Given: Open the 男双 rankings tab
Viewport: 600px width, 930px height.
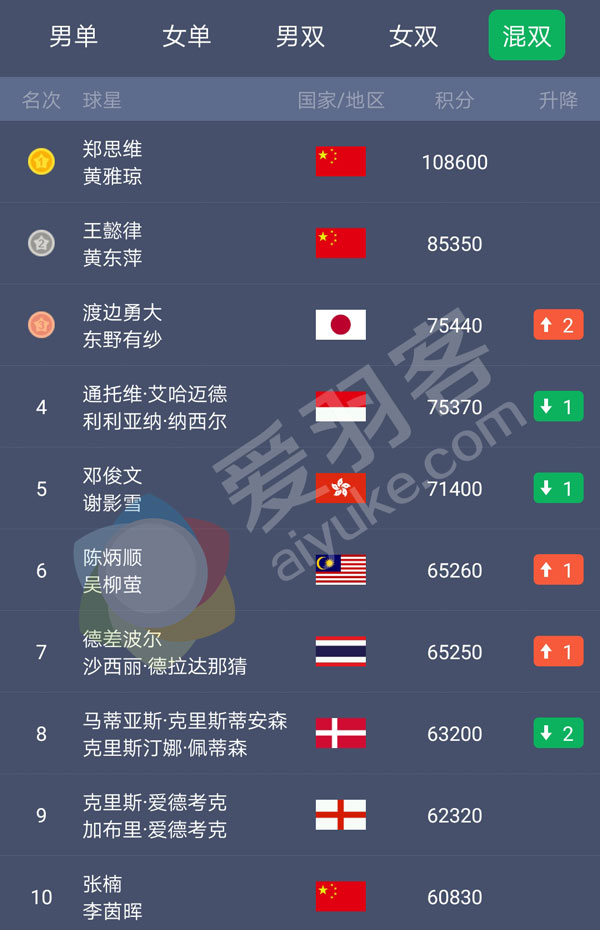Looking at the screenshot, I should (300, 36).
